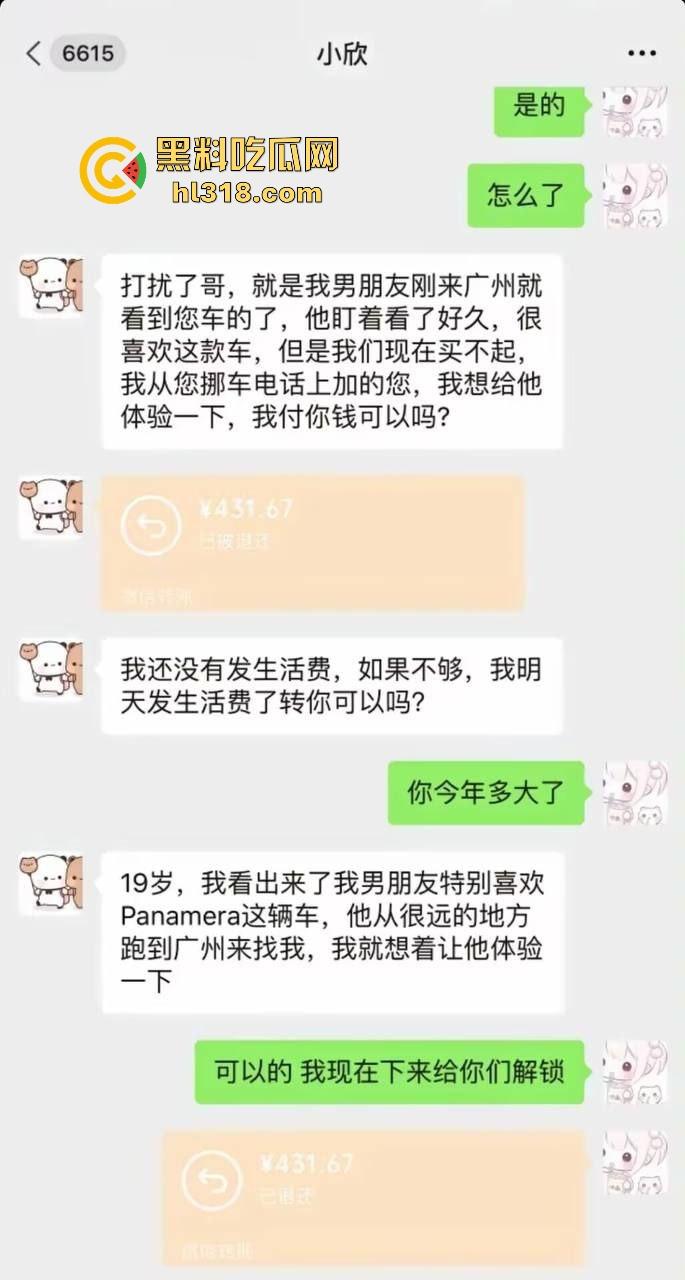The width and height of the screenshot is (685, 1280).
Task: Open 小欣's ¥431.67 transfer marked 已被退还
Action: (312, 542)
